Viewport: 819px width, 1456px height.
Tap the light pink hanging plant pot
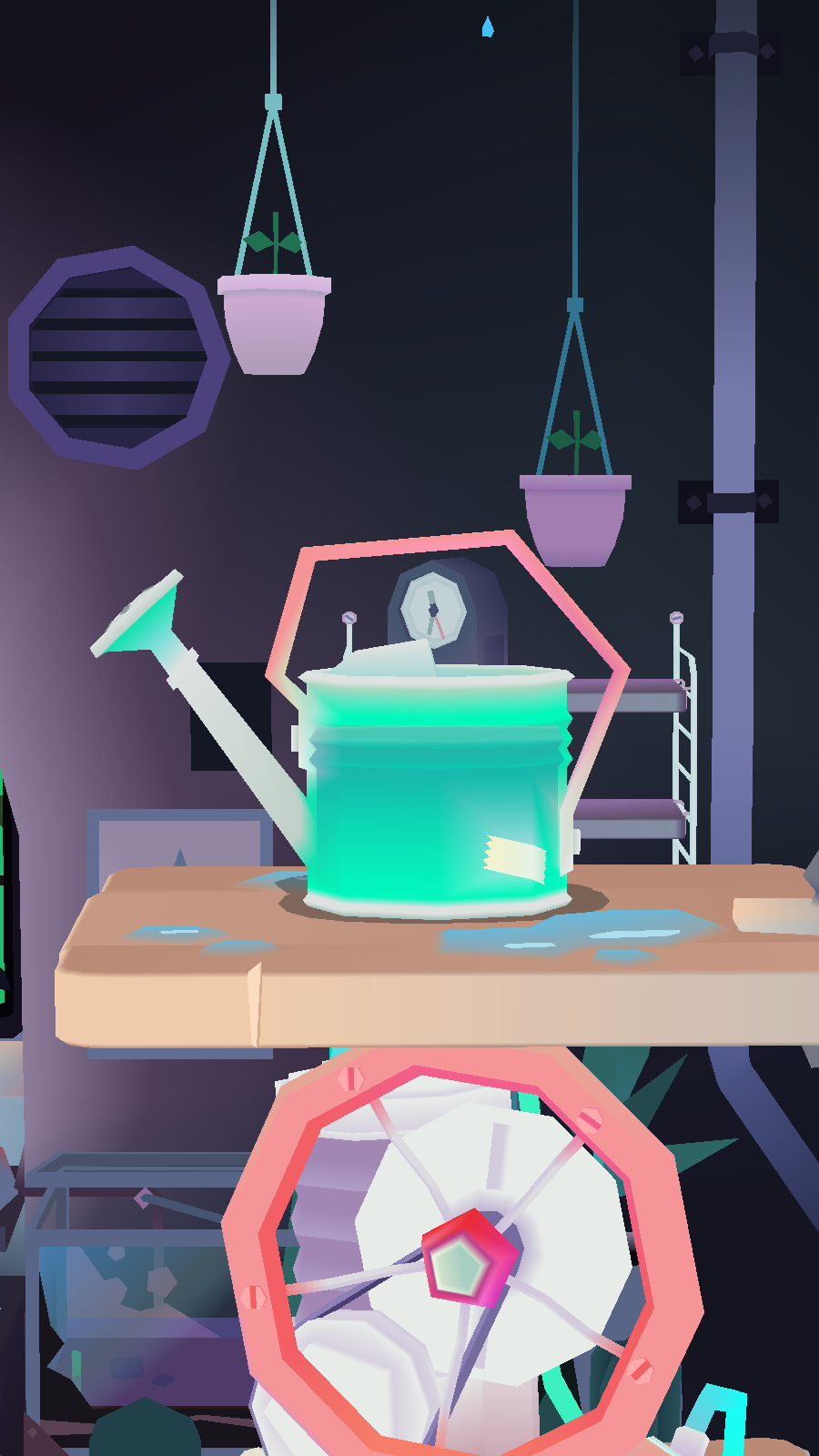[x=274, y=325]
